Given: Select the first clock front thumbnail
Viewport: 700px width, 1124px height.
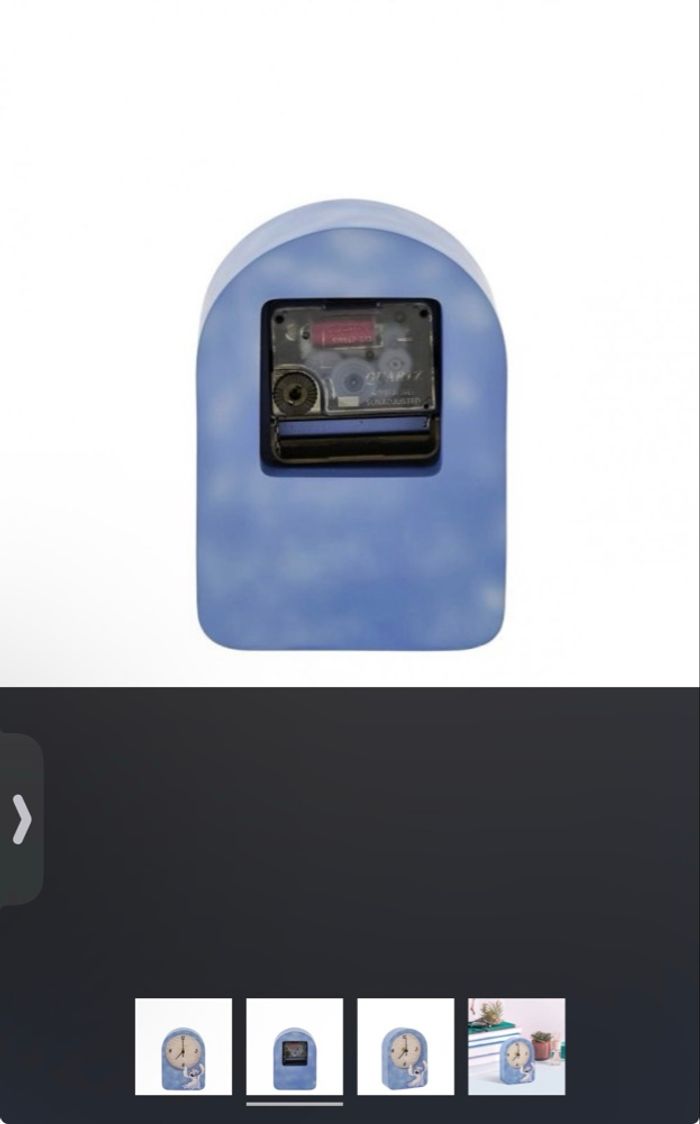Looking at the screenshot, I should click(183, 1046).
